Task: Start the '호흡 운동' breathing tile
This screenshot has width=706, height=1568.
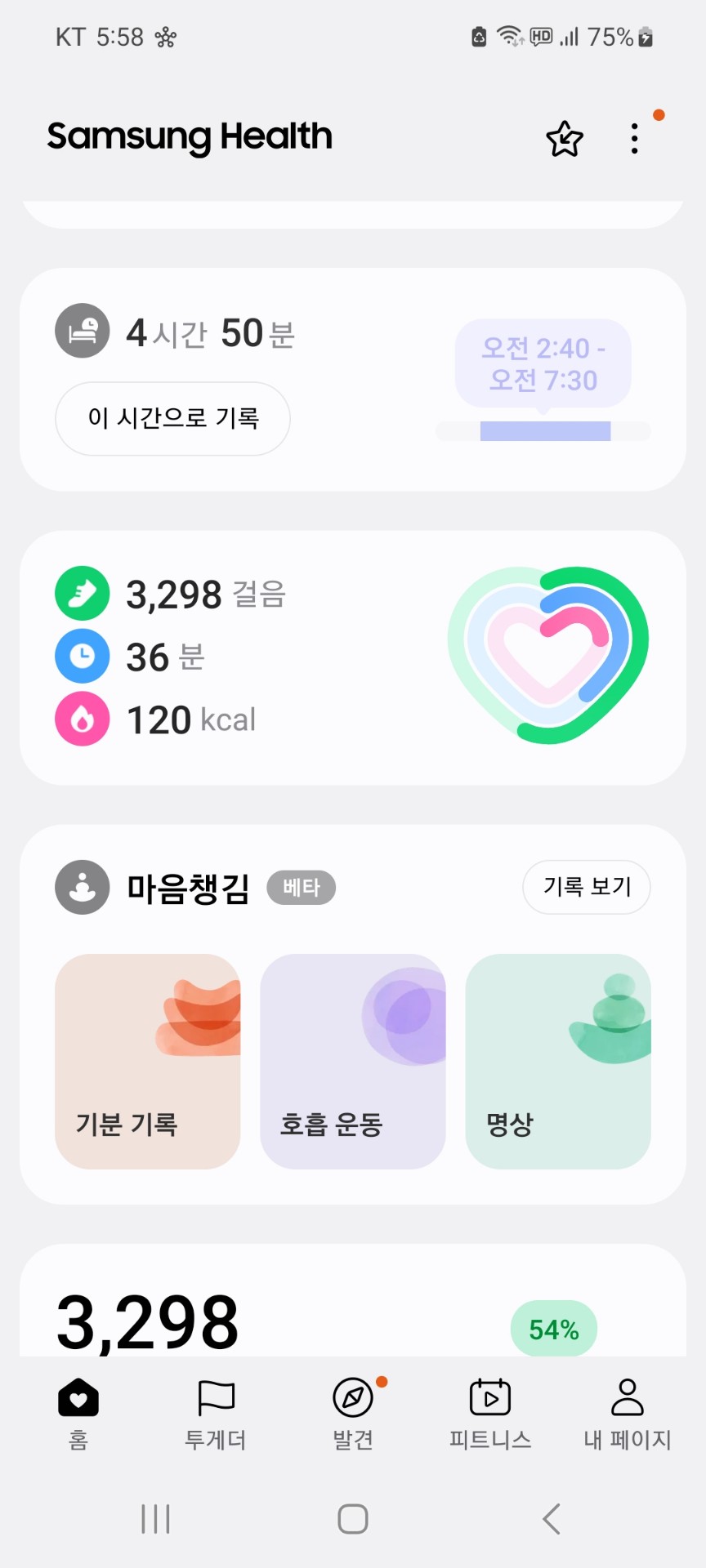Action: [x=353, y=1061]
